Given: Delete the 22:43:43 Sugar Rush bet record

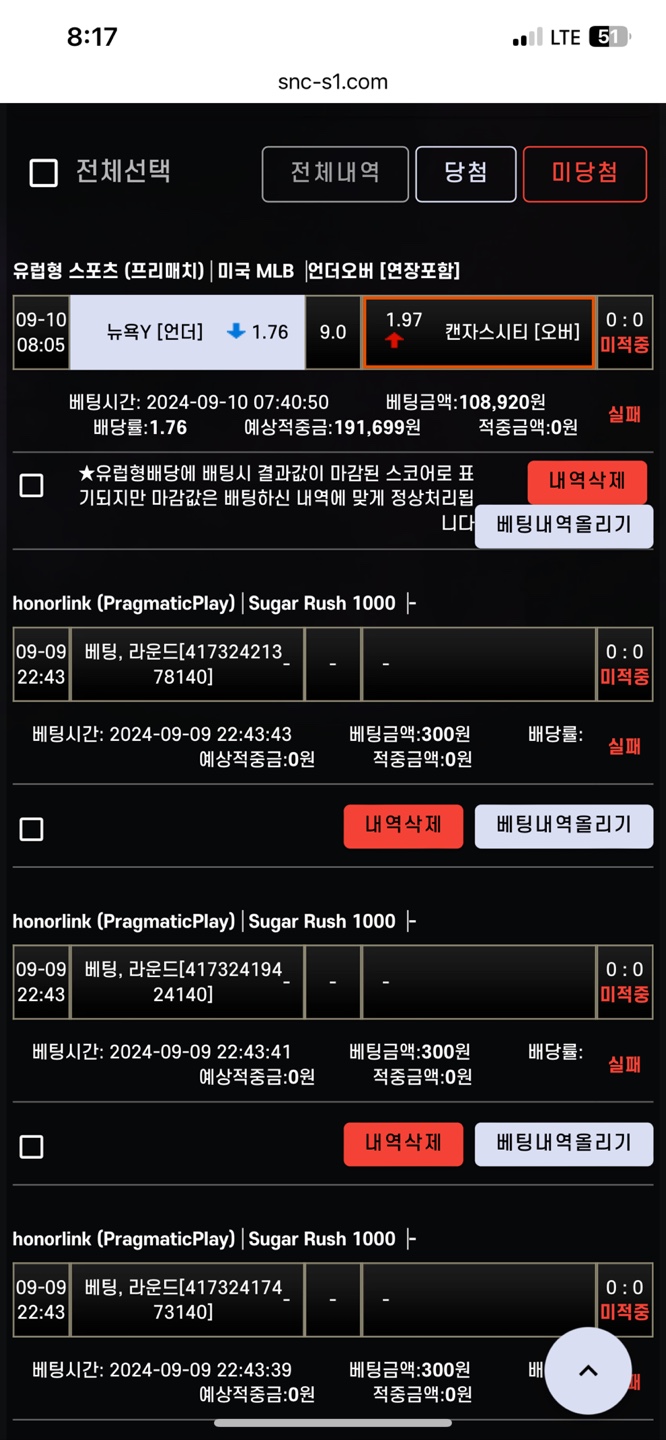Looking at the screenshot, I should 403,826.
